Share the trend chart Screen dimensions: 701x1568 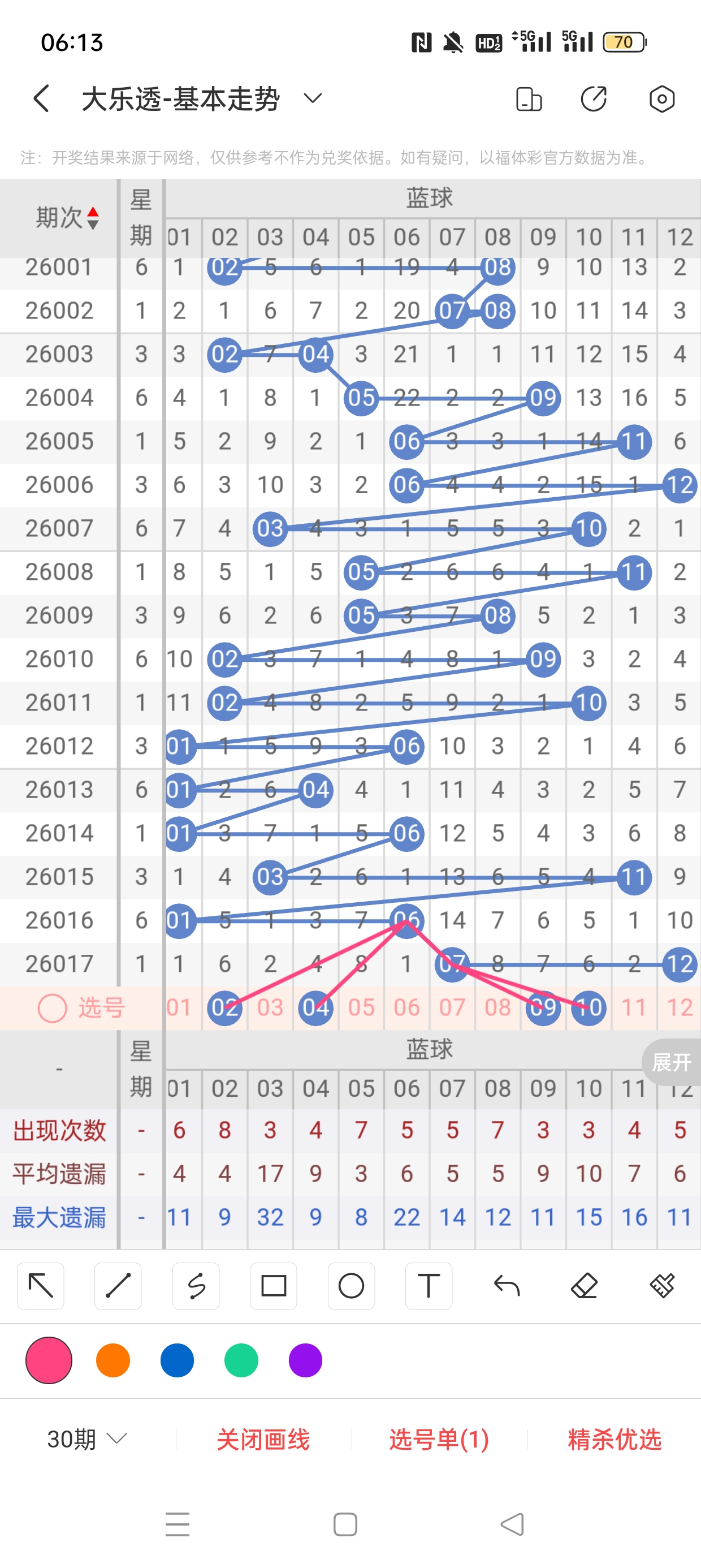(594, 99)
